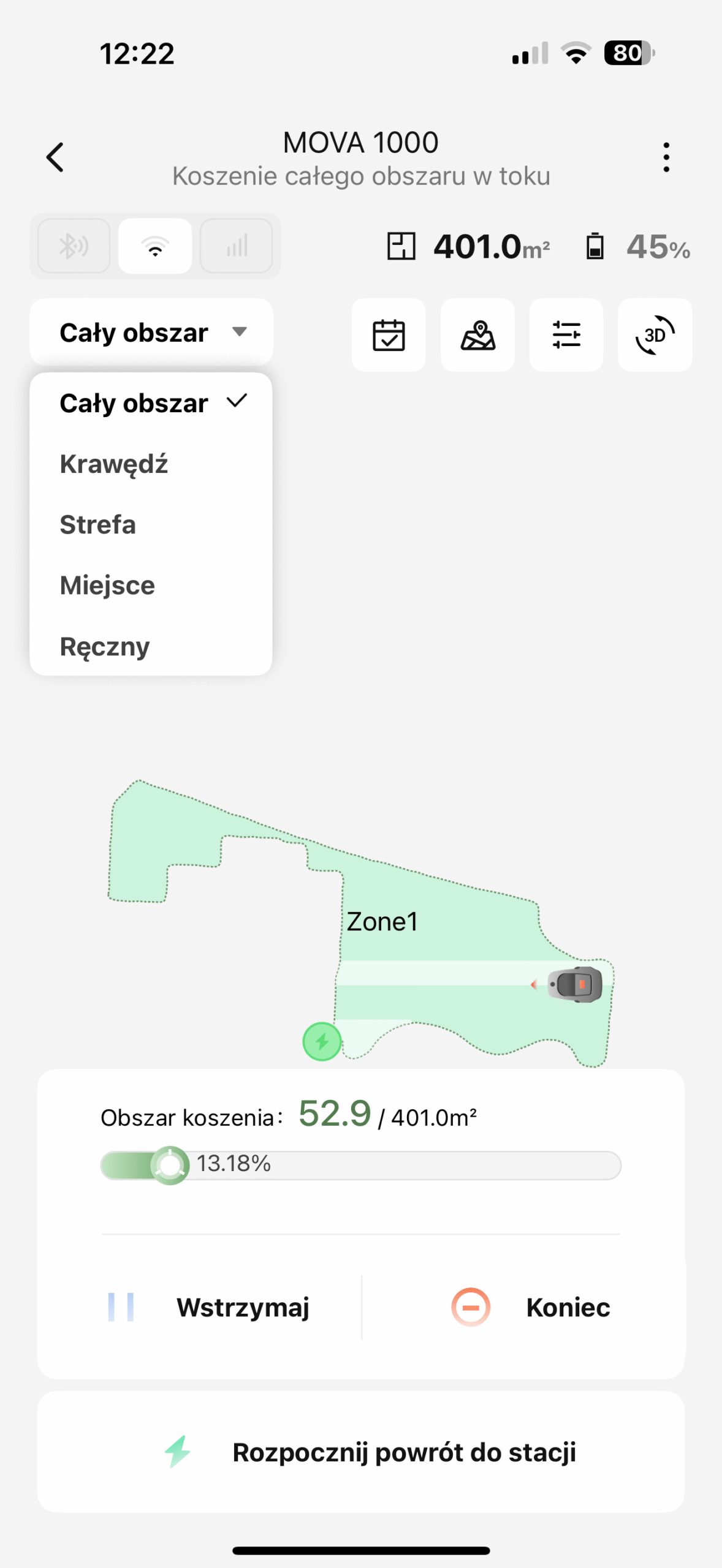The height and width of the screenshot is (1568, 722).
Task: Switch to cellular connection mode
Action: coord(237,246)
